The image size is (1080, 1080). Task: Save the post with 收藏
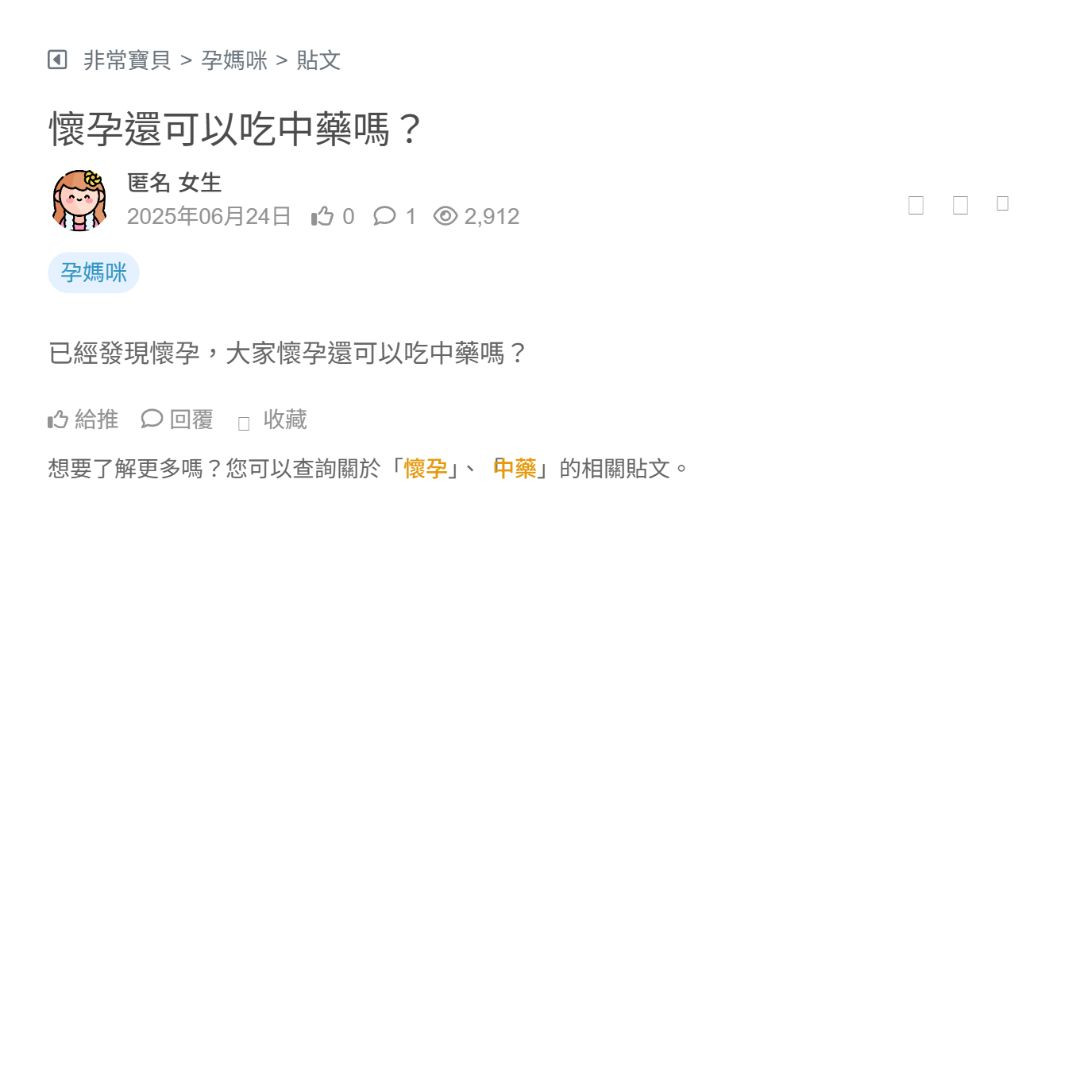pyautogui.click(x=273, y=420)
